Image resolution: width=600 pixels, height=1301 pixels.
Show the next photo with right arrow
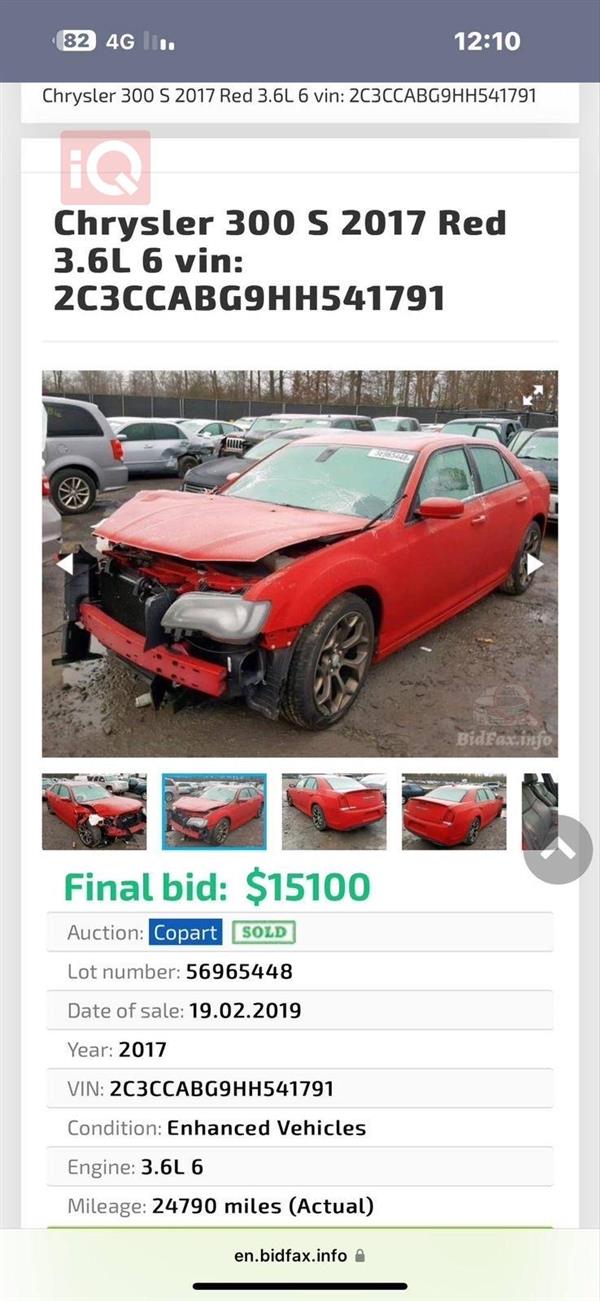[535, 564]
